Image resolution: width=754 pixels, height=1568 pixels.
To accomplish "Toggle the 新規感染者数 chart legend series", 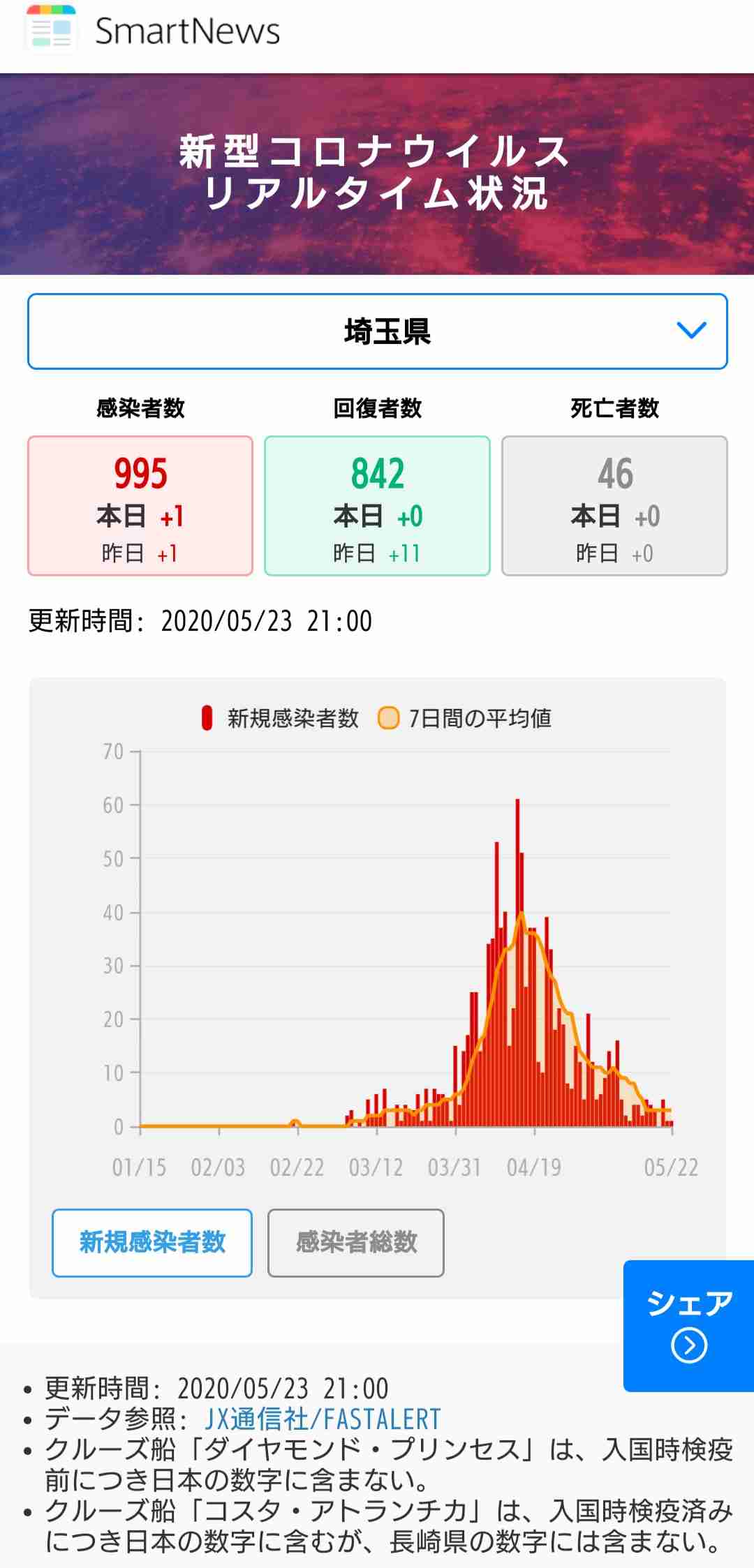I will click(x=280, y=718).
